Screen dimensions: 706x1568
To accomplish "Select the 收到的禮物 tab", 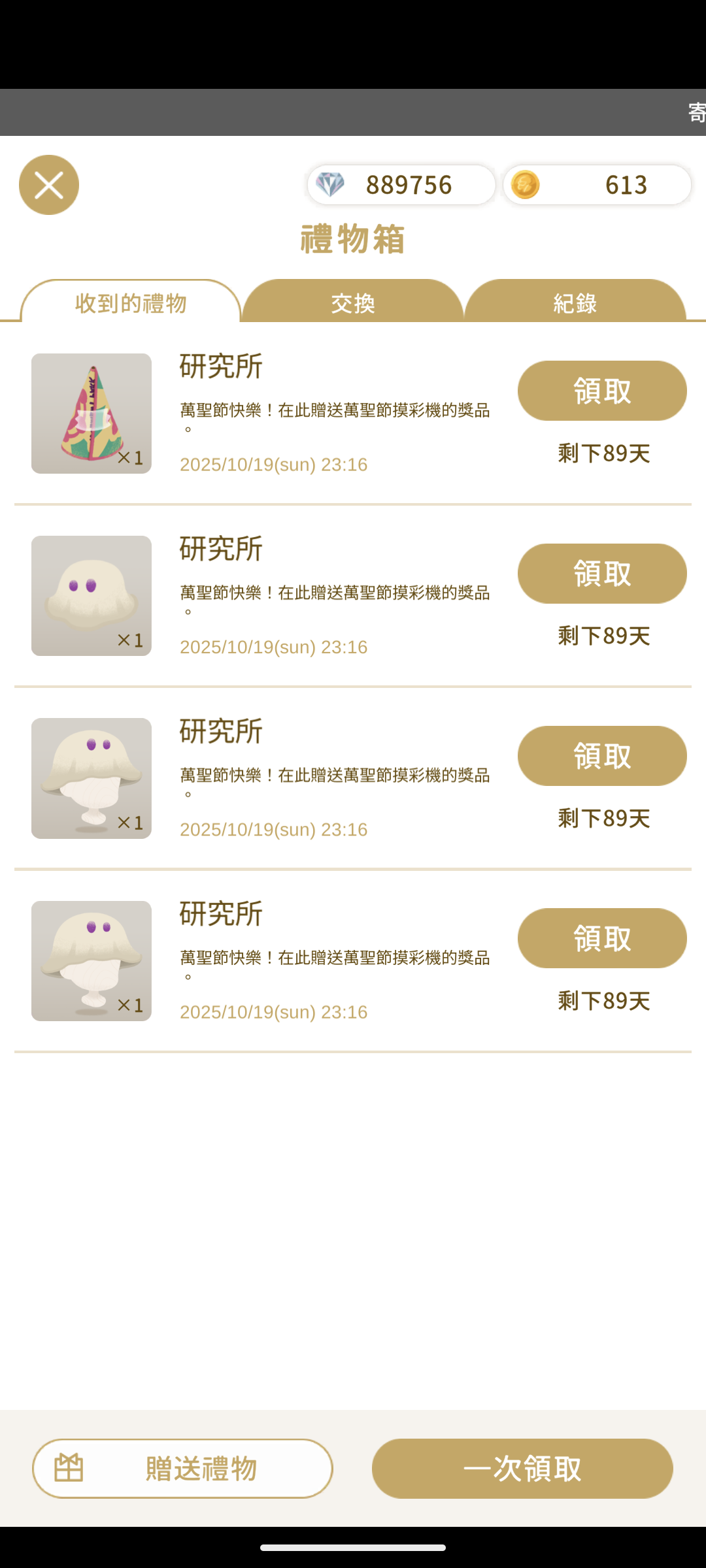I will pyautogui.click(x=131, y=303).
